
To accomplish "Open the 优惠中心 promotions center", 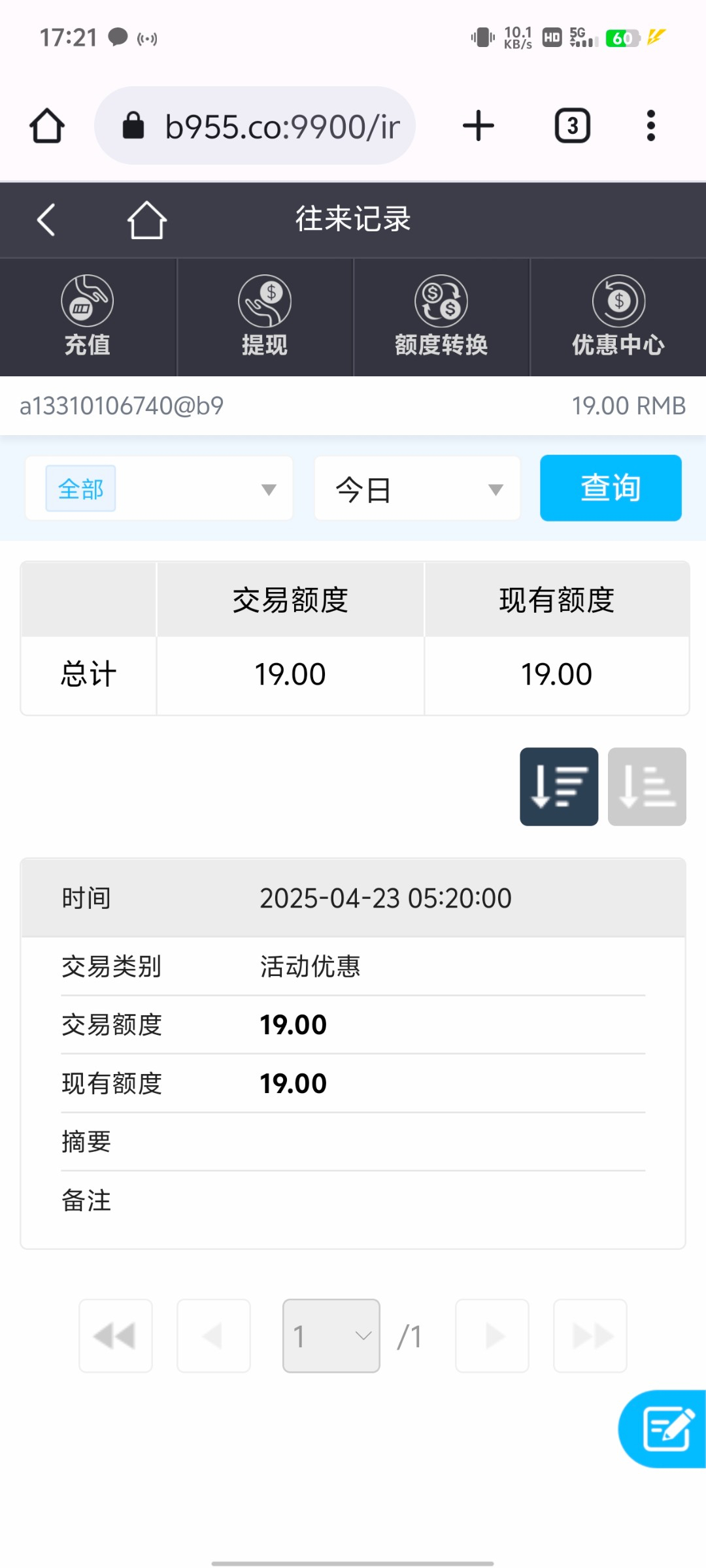I will click(618, 317).
